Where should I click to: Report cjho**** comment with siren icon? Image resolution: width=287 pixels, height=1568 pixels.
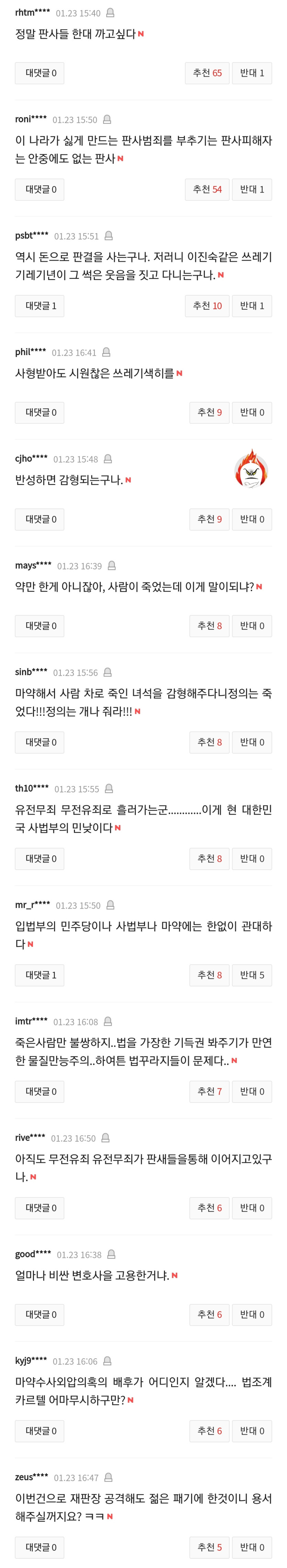(x=108, y=459)
